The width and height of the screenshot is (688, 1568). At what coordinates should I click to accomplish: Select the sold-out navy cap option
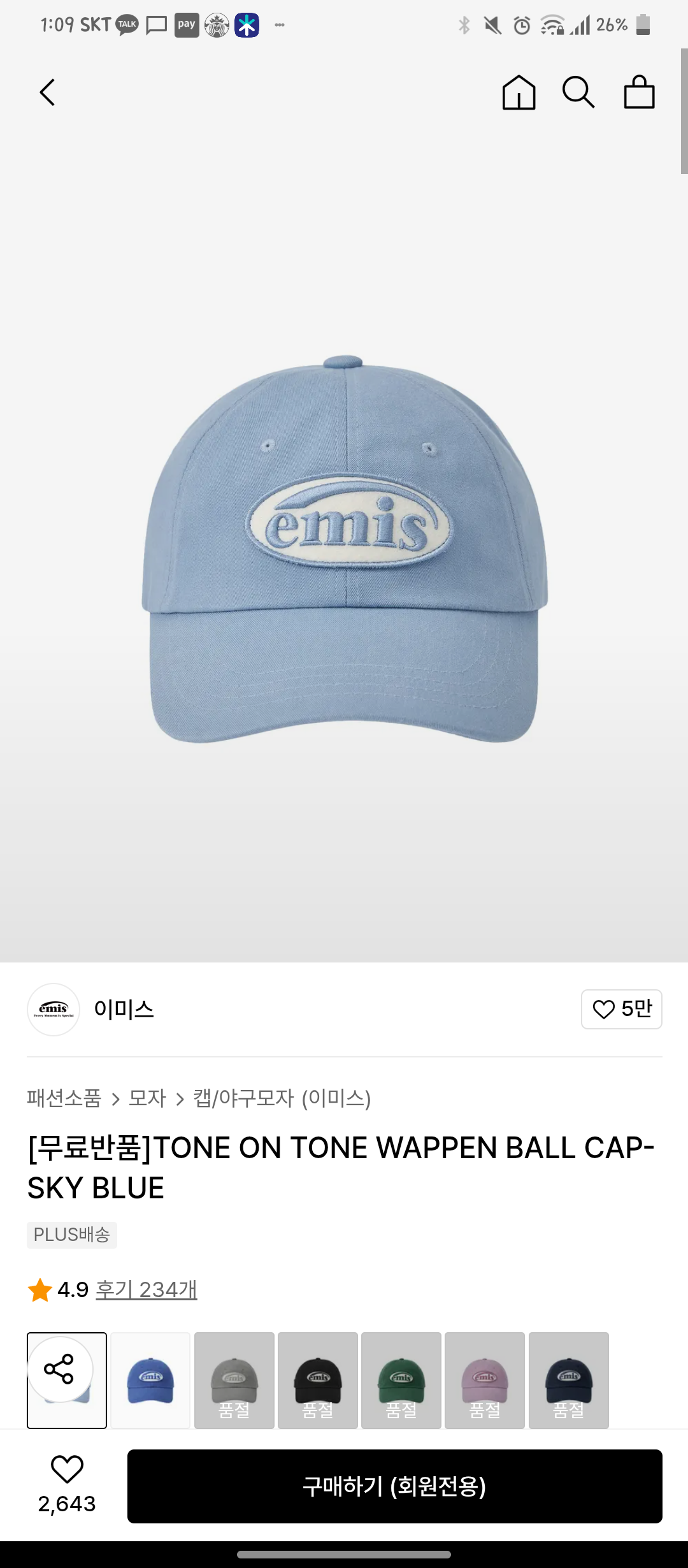(568, 1380)
